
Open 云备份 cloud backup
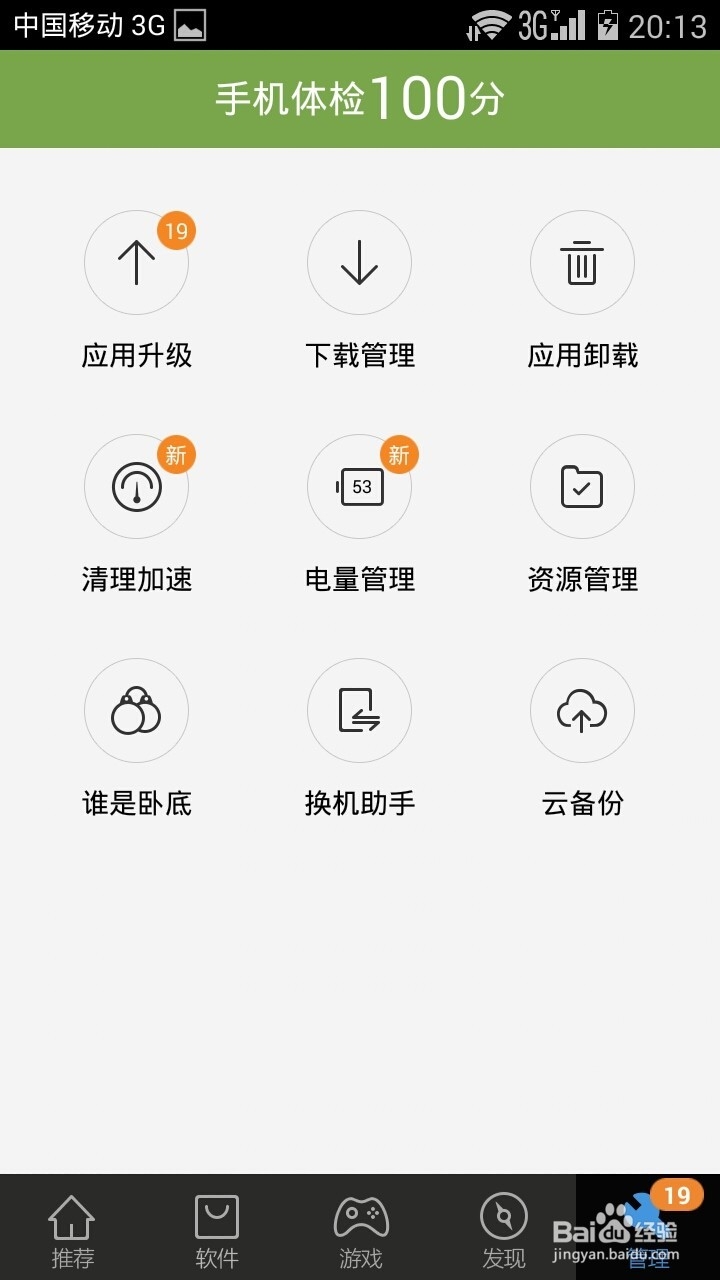point(582,711)
